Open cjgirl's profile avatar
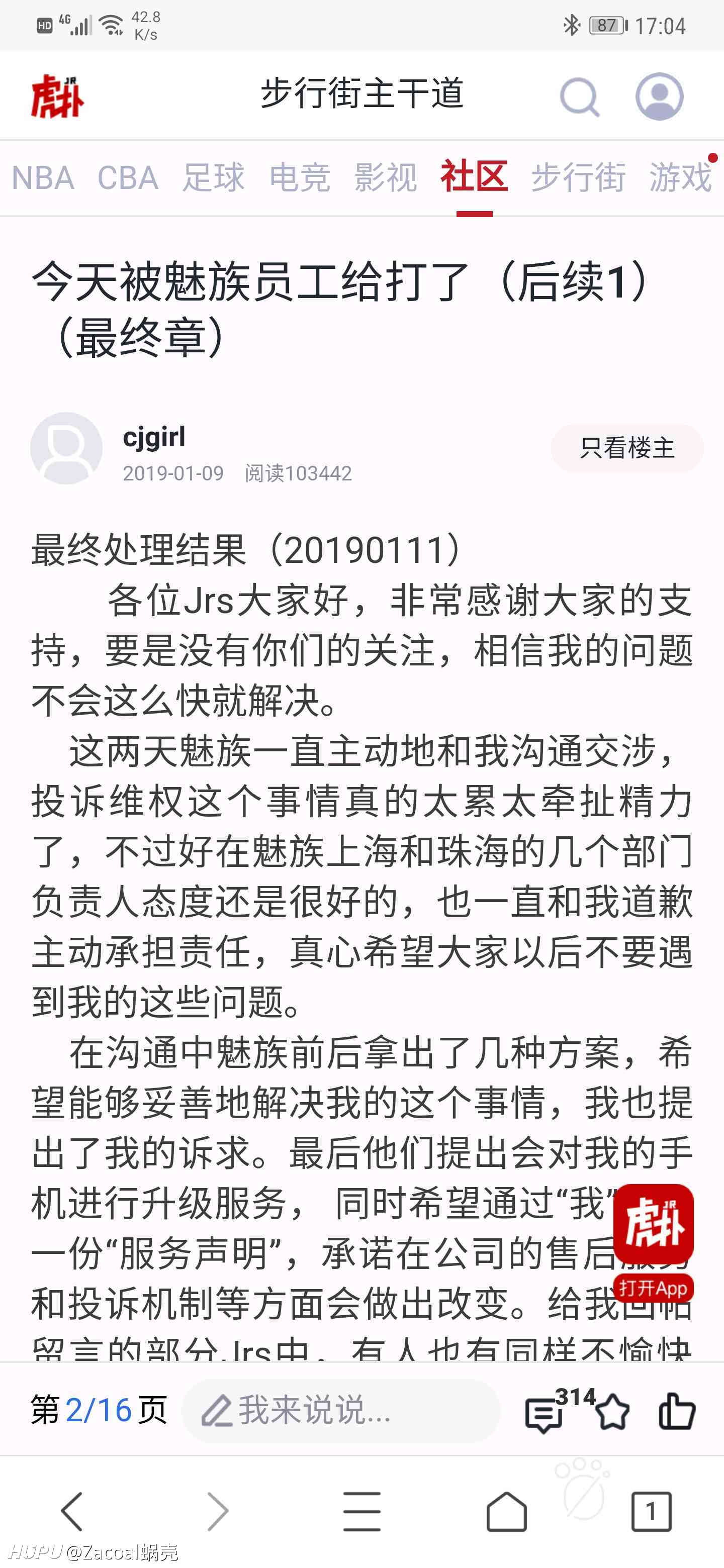The height and width of the screenshot is (1568, 724). 66,448
